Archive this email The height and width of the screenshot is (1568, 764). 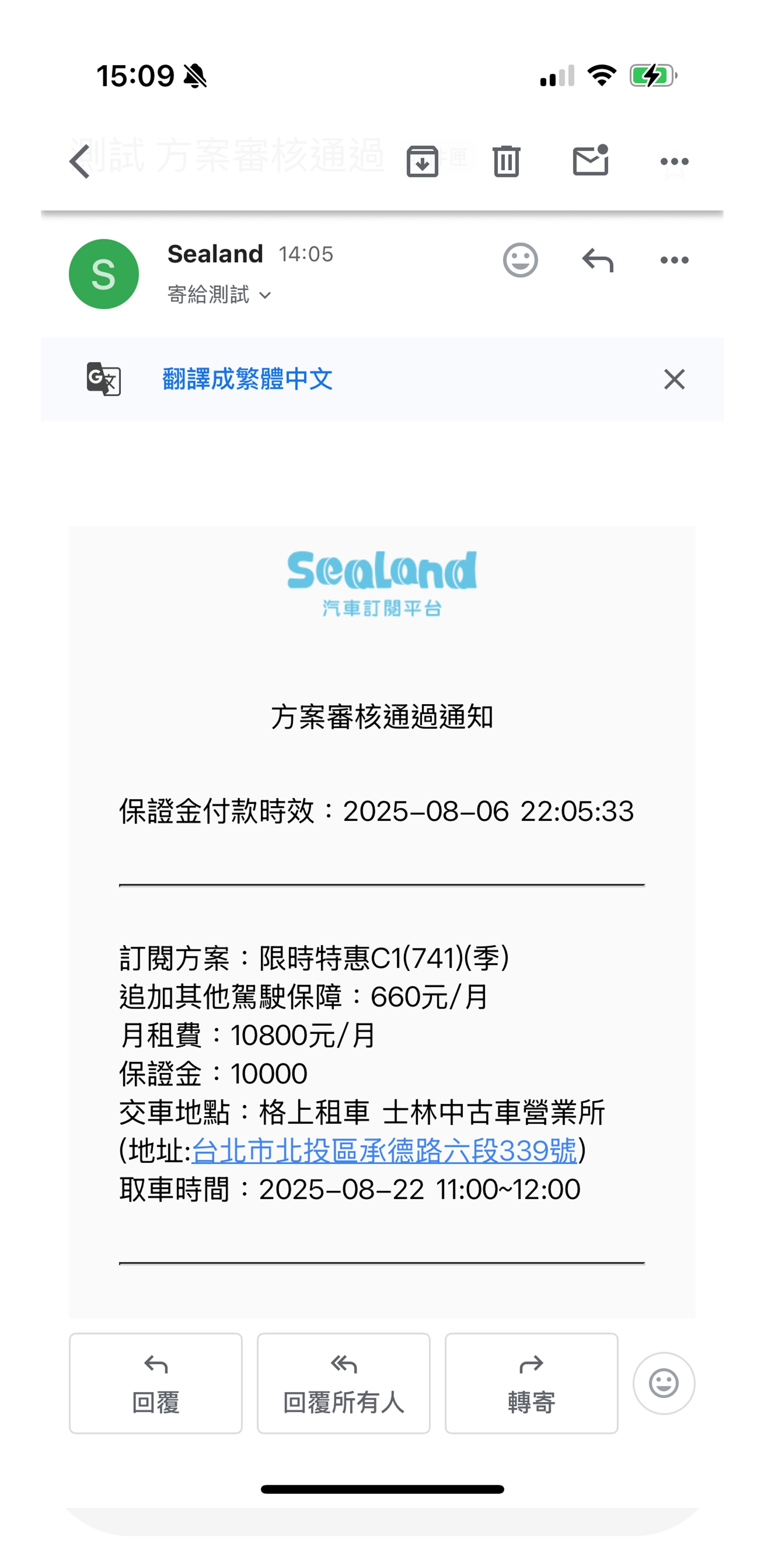pos(422,161)
